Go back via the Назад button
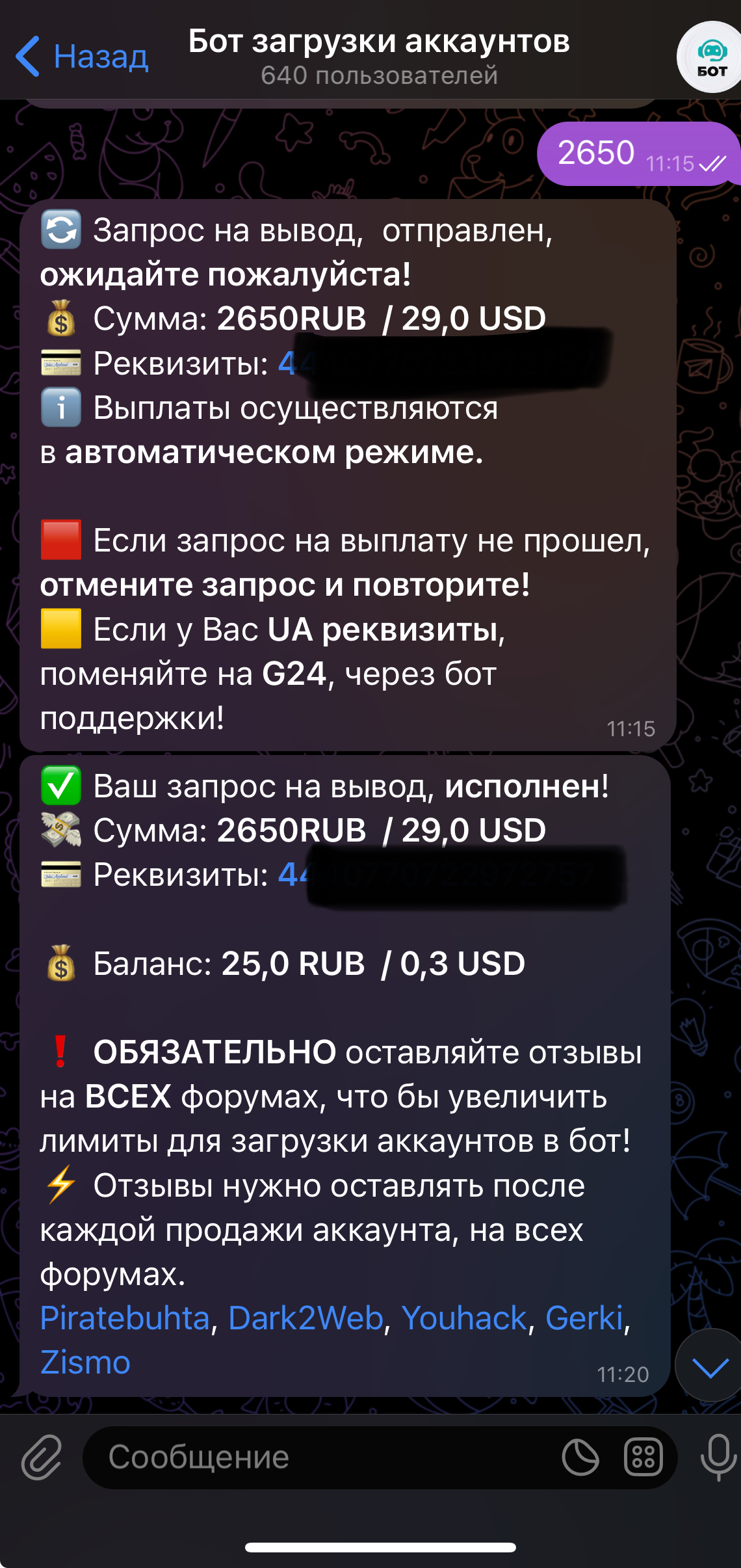This screenshot has height=1568, width=741. point(83,57)
